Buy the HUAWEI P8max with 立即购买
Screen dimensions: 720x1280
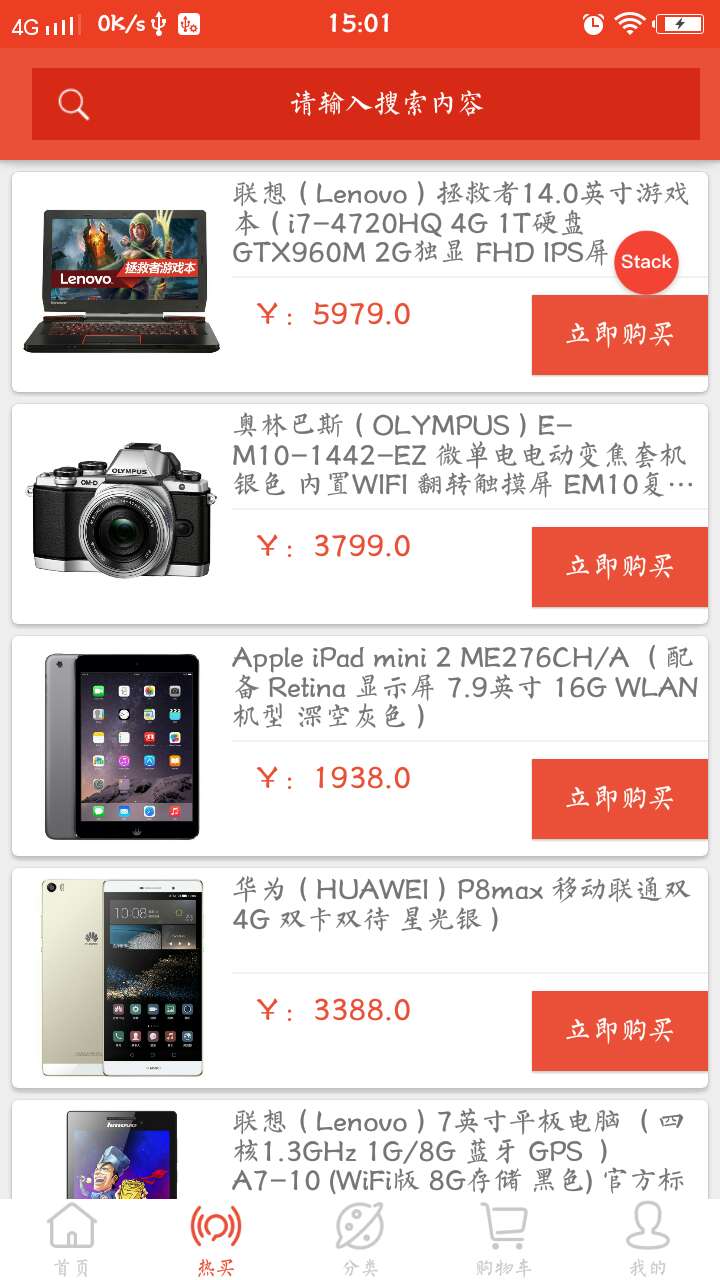[x=619, y=1031]
